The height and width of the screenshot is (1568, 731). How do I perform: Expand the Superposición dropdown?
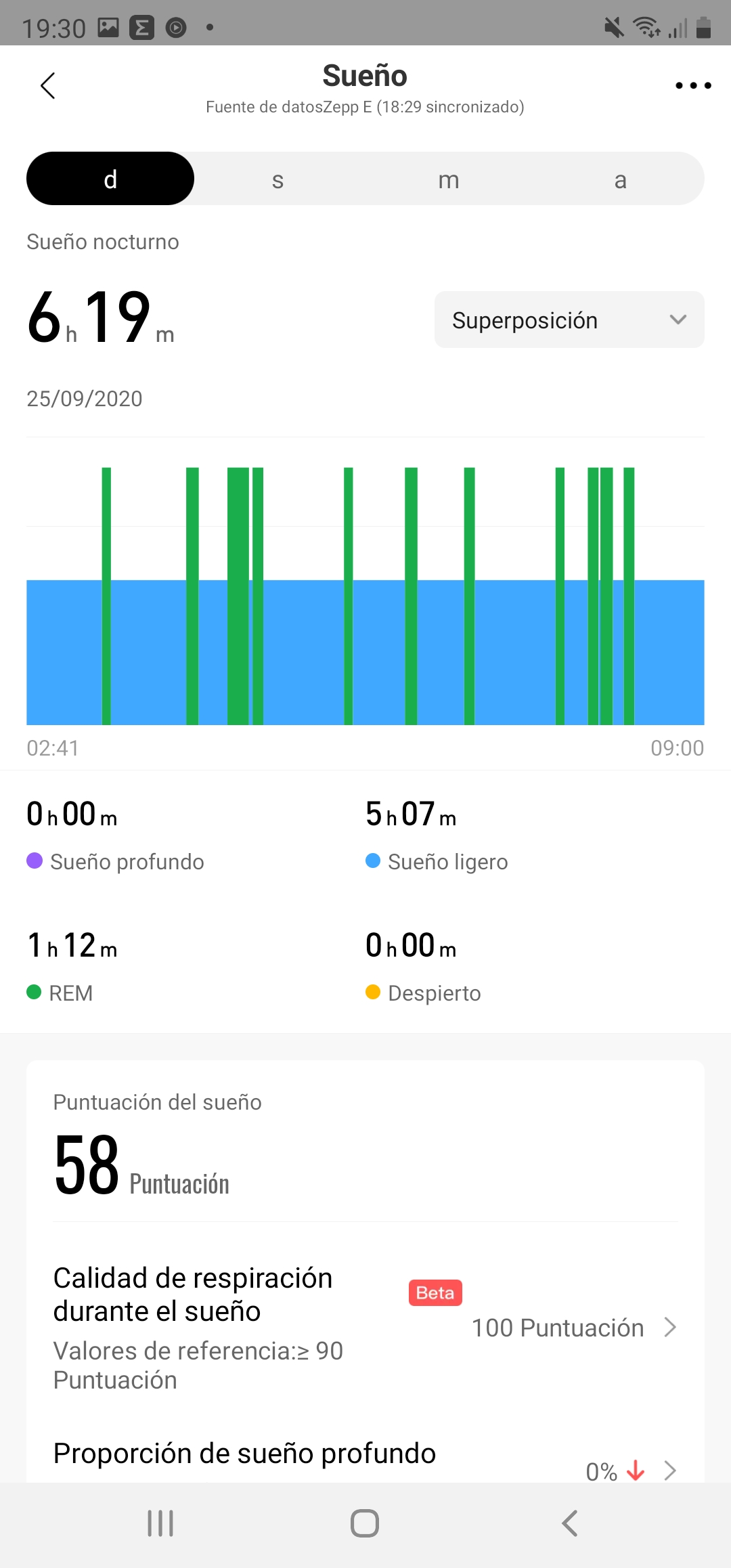(x=569, y=320)
